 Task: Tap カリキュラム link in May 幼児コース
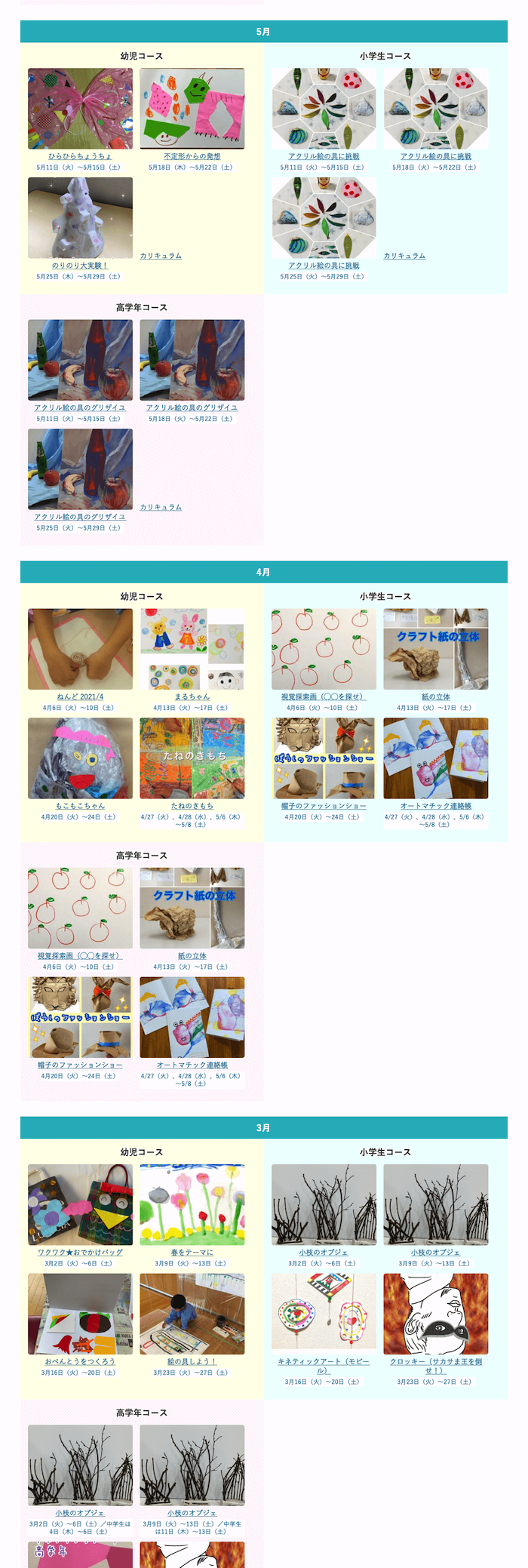(x=161, y=256)
